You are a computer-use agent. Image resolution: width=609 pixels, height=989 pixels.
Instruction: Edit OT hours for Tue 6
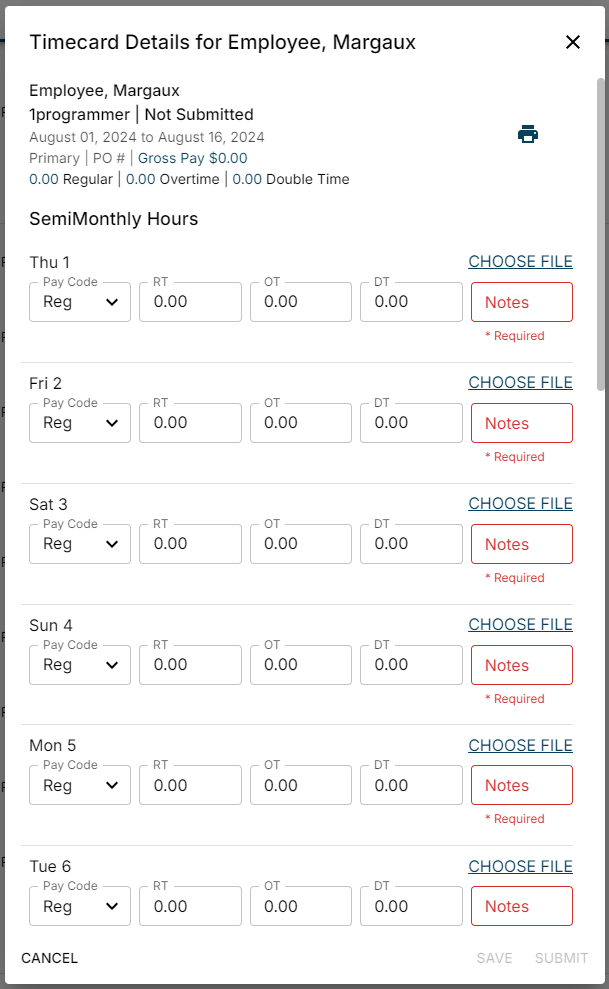click(x=300, y=907)
